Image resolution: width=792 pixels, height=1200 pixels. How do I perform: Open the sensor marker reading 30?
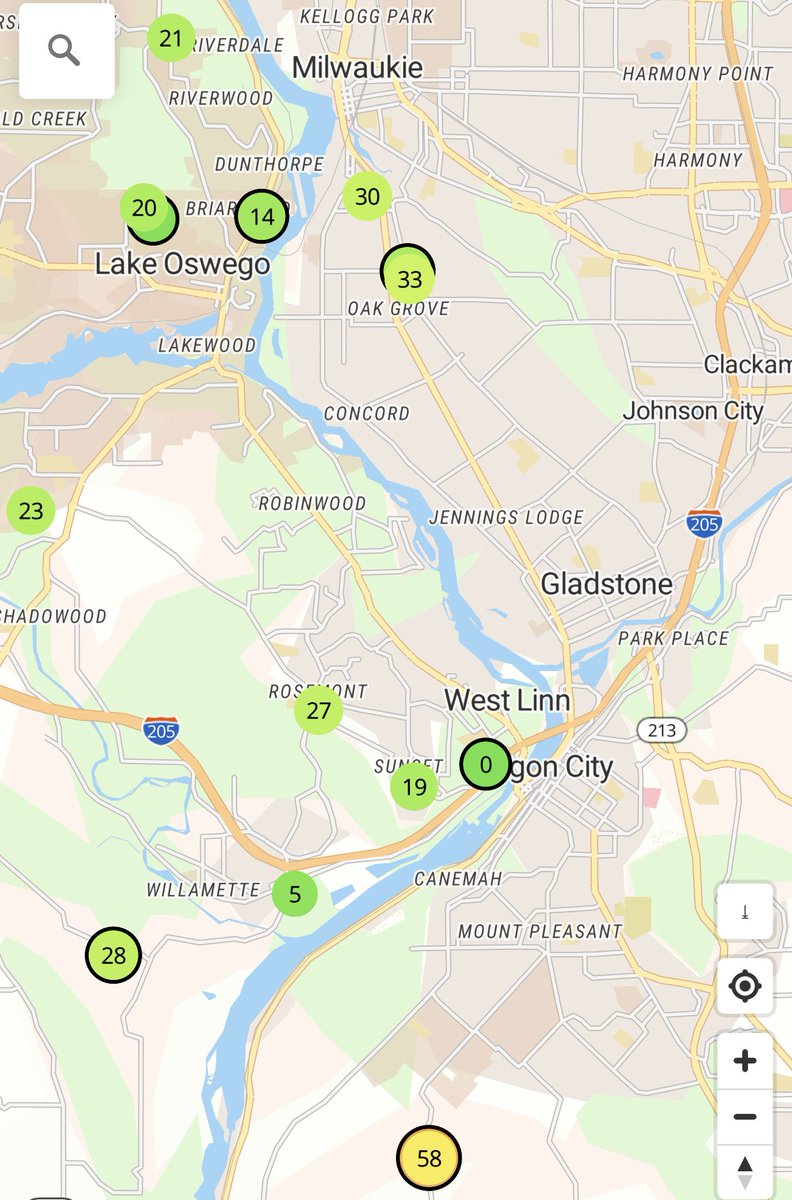(367, 197)
